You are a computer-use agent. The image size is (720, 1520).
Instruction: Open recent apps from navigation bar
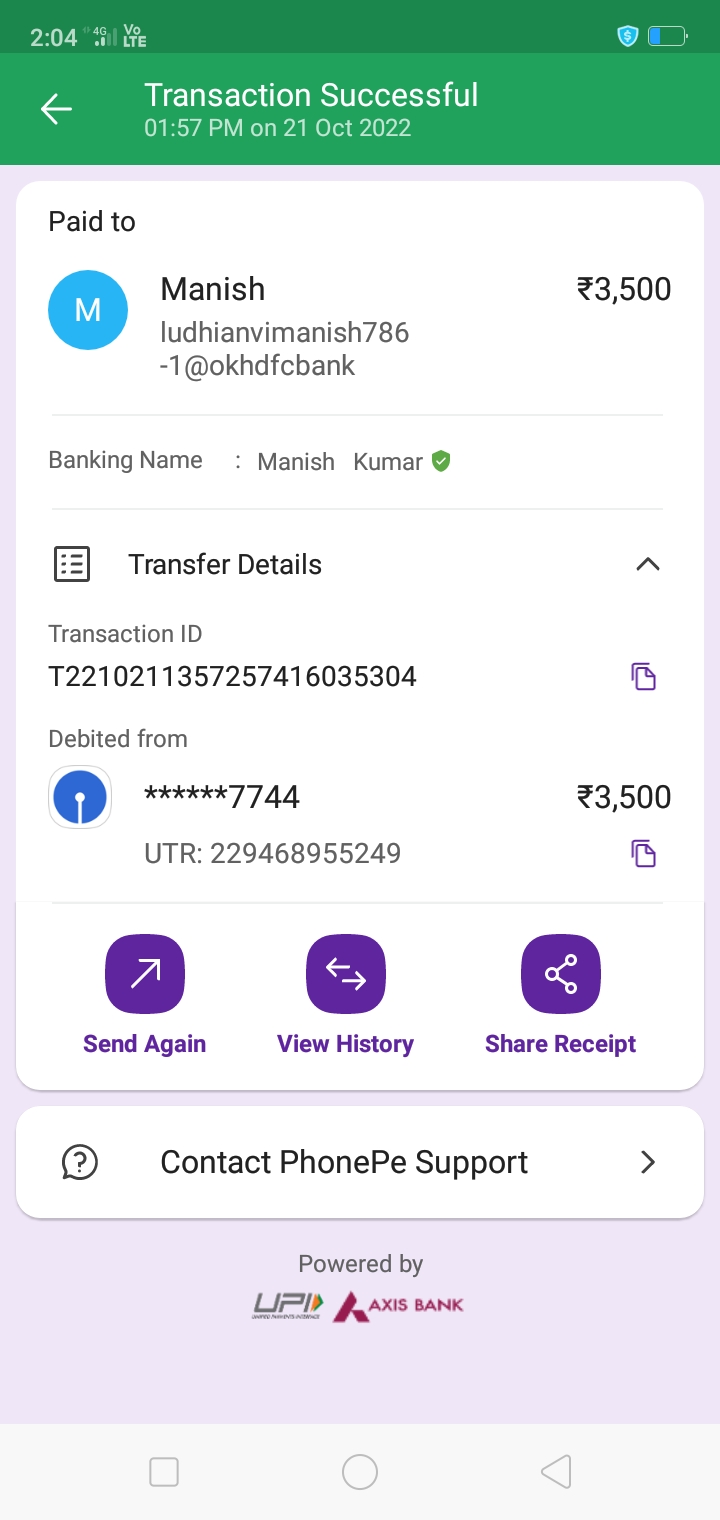(164, 1472)
